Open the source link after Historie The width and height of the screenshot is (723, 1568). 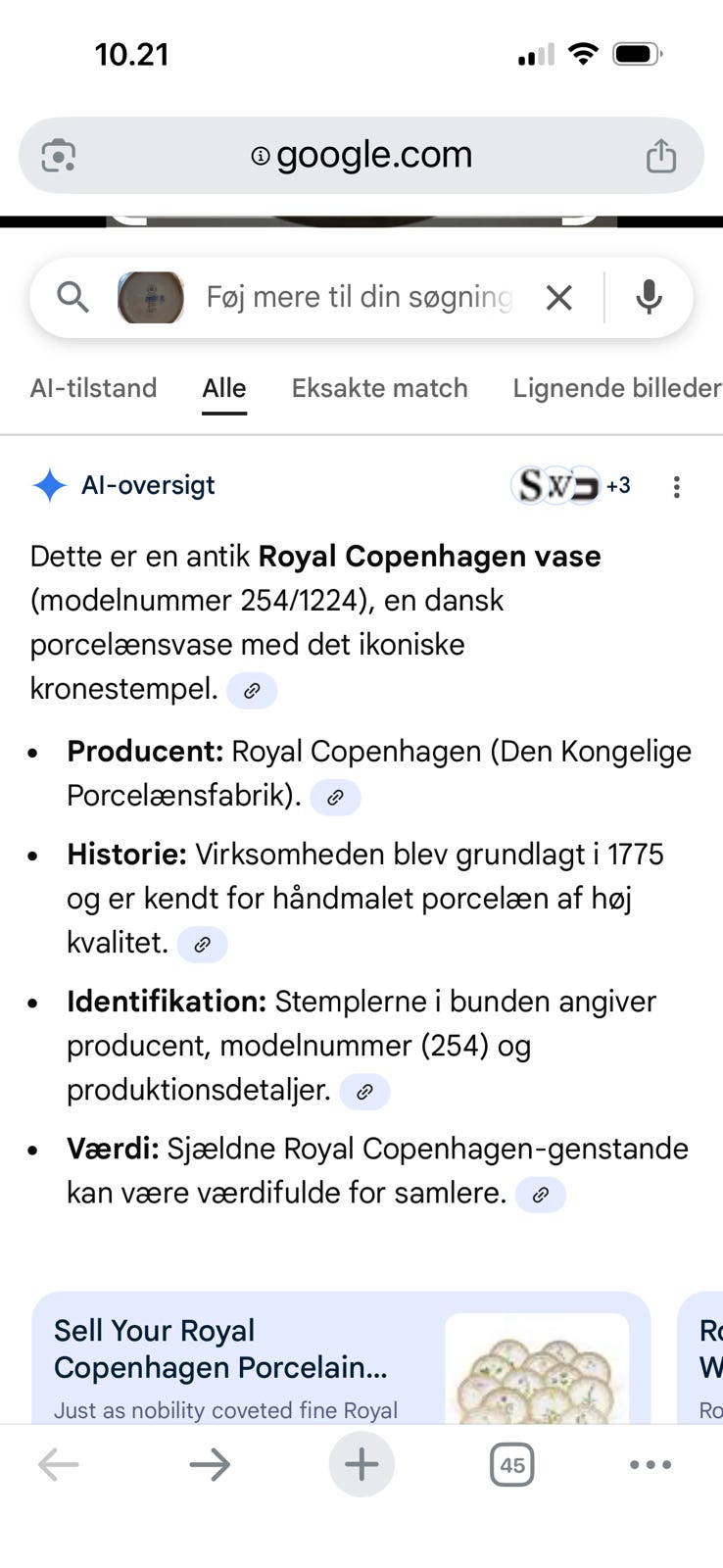pyautogui.click(x=202, y=945)
